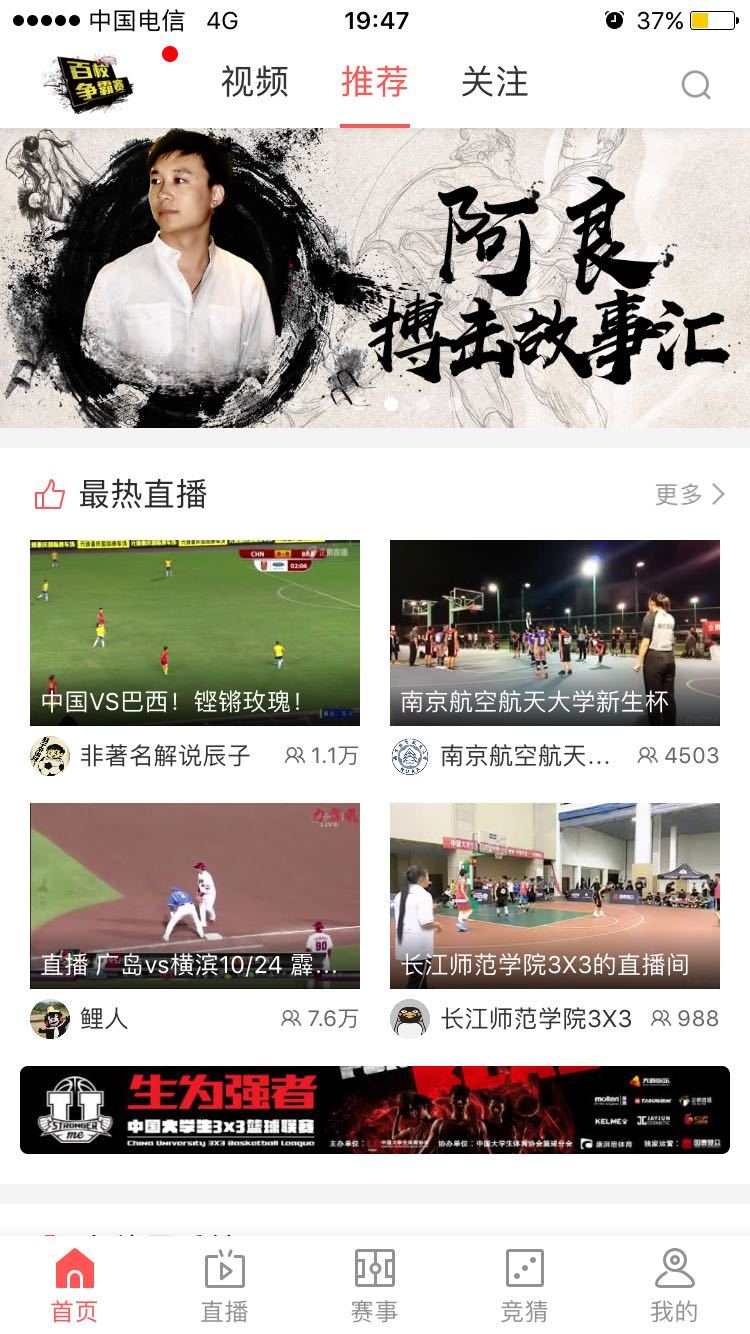Select the 推荐 tab

[x=375, y=82]
